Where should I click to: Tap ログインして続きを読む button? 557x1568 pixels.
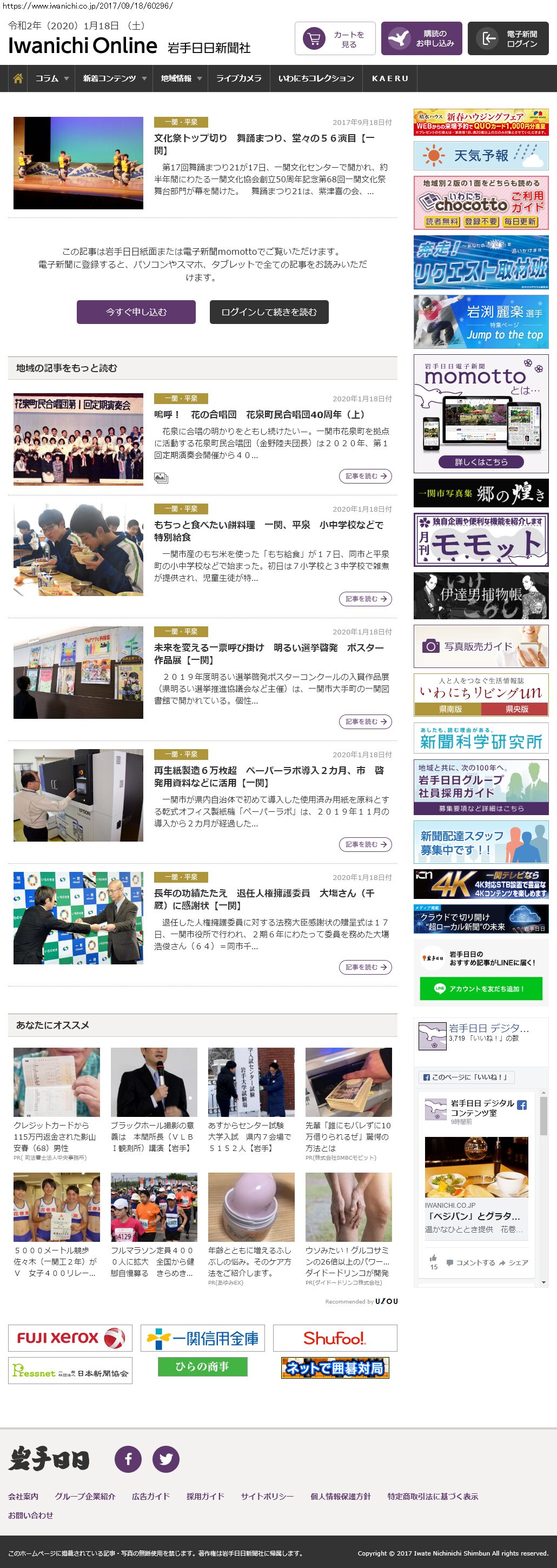269,312
